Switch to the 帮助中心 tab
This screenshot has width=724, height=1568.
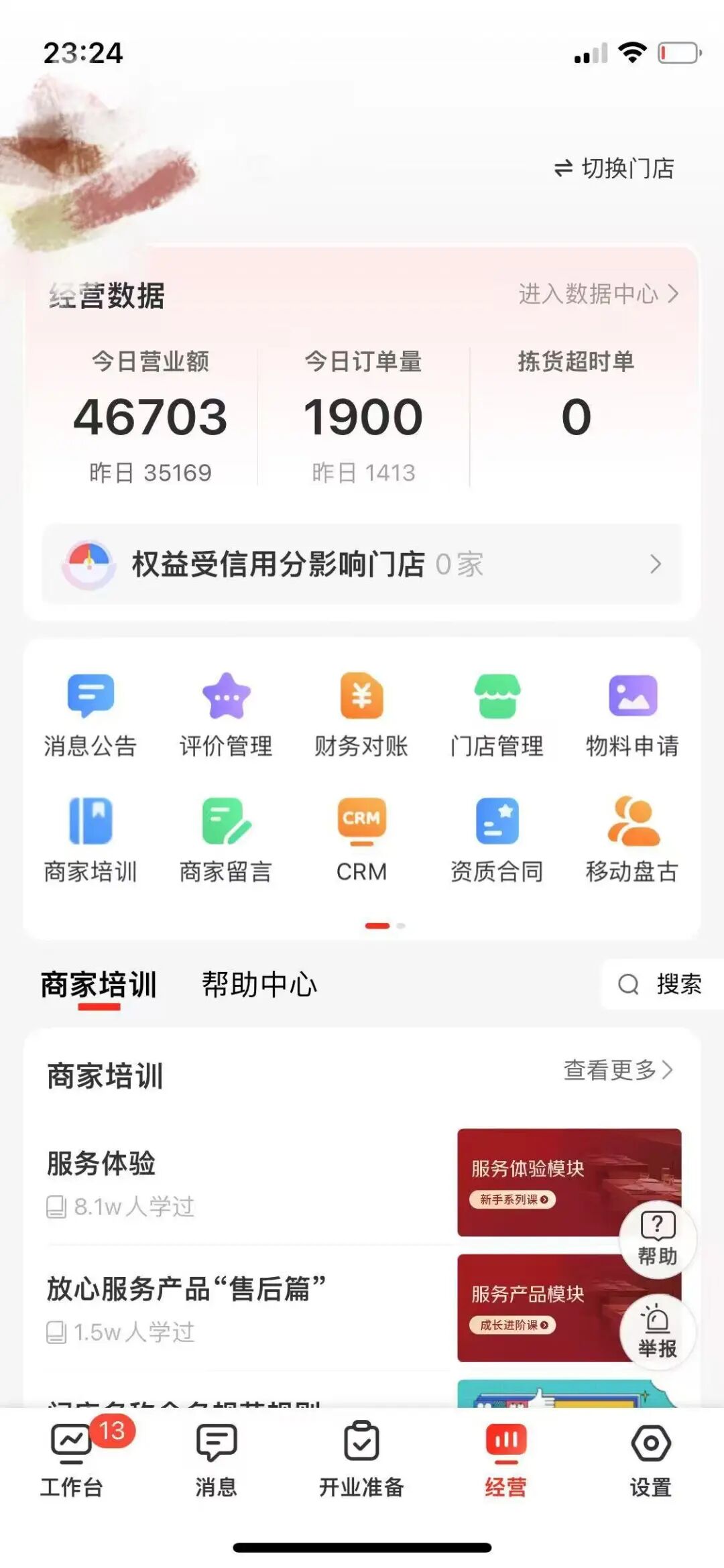pyautogui.click(x=259, y=985)
